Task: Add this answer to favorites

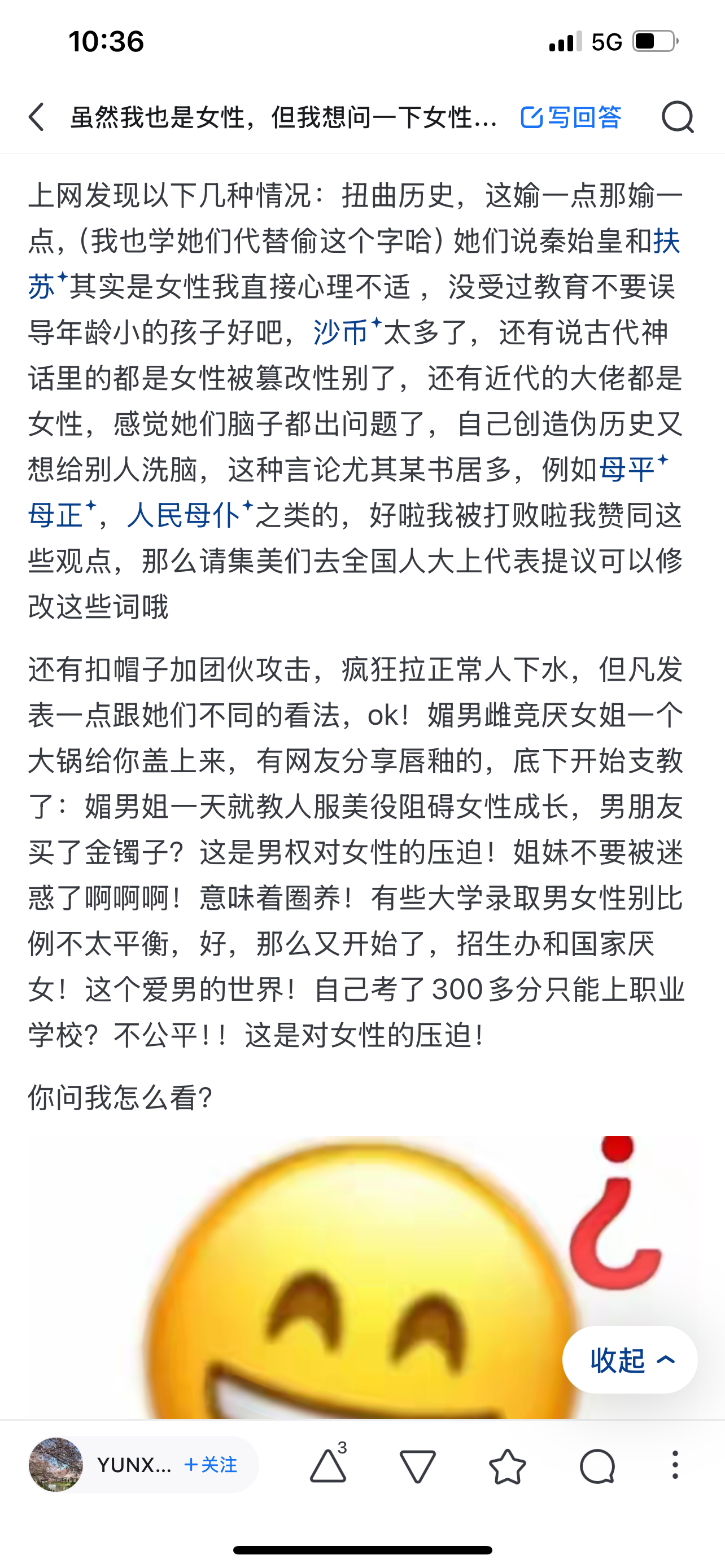Action: [x=507, y=1466]
